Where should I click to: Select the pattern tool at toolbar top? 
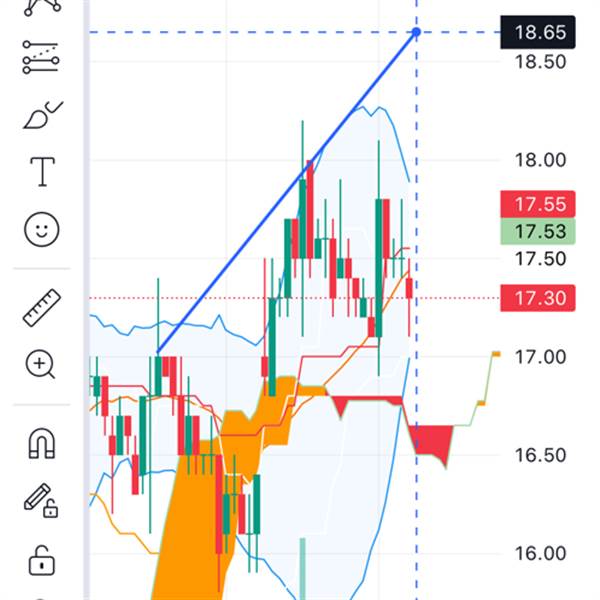[x=42, y=8]
